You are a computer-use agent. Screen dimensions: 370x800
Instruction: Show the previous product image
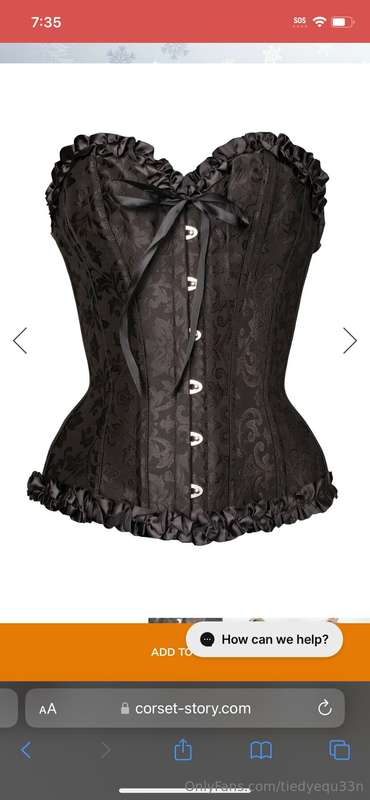point(20,341)
